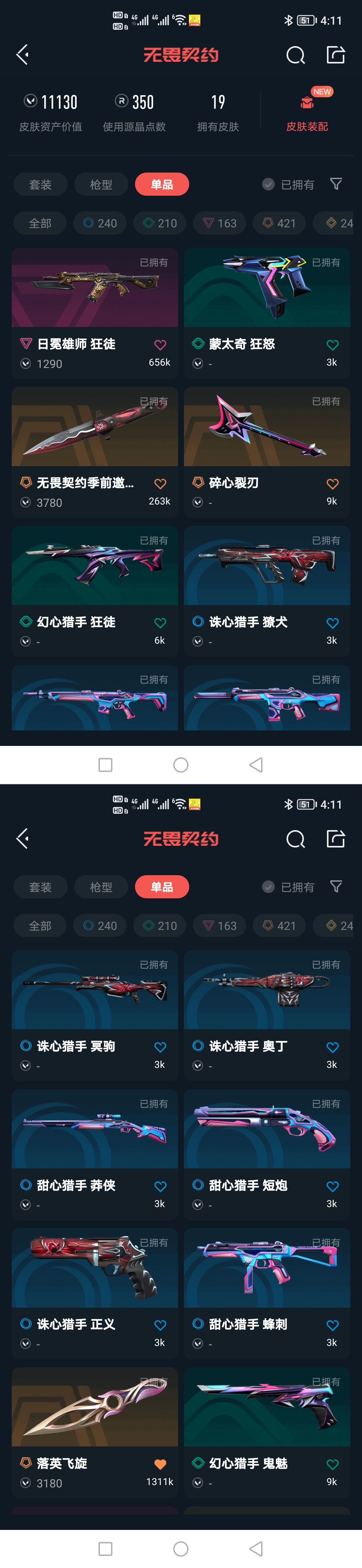The height and width of the screenshot is (1568, 362).
Task: Open the 甜心猎手 短炮 skin card
Action: coord(267,1130)
